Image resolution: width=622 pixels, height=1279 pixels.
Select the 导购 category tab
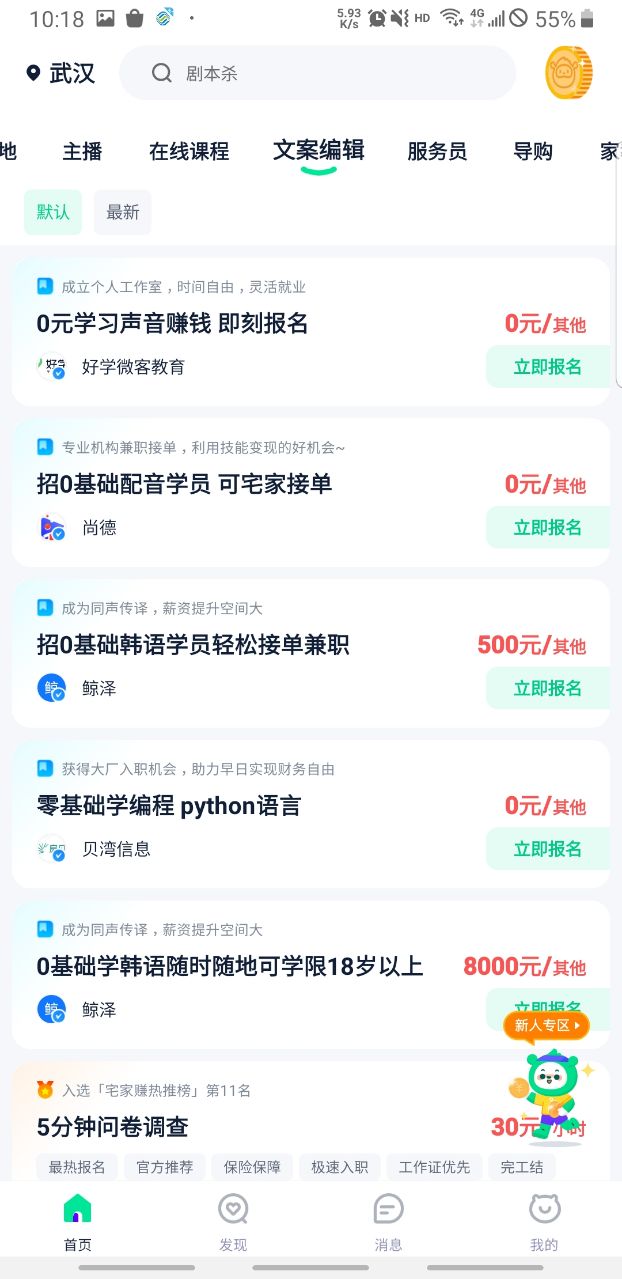(533, 151)
